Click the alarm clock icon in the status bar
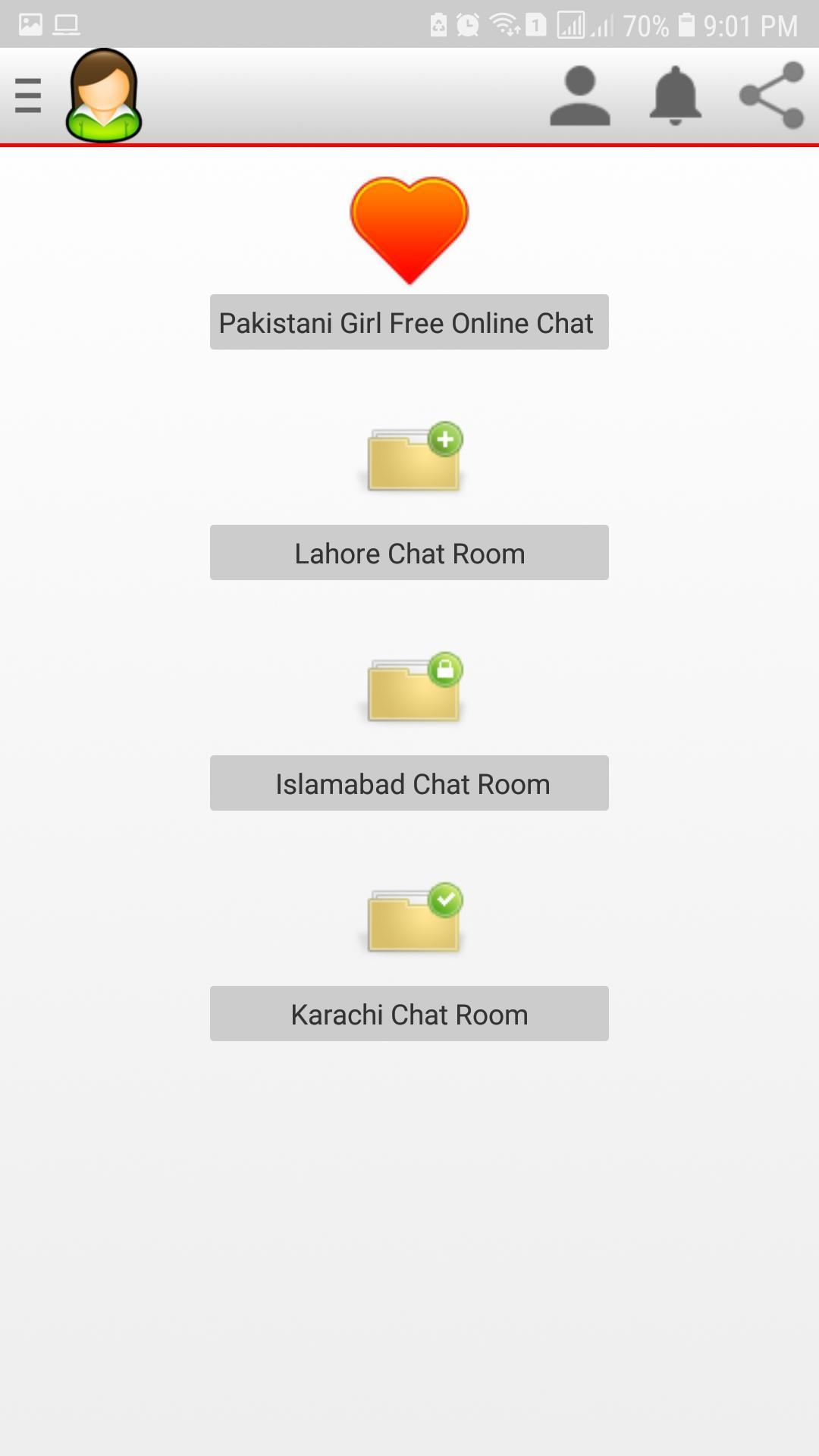The image size is (819, 1456). (x=466, y=23)
